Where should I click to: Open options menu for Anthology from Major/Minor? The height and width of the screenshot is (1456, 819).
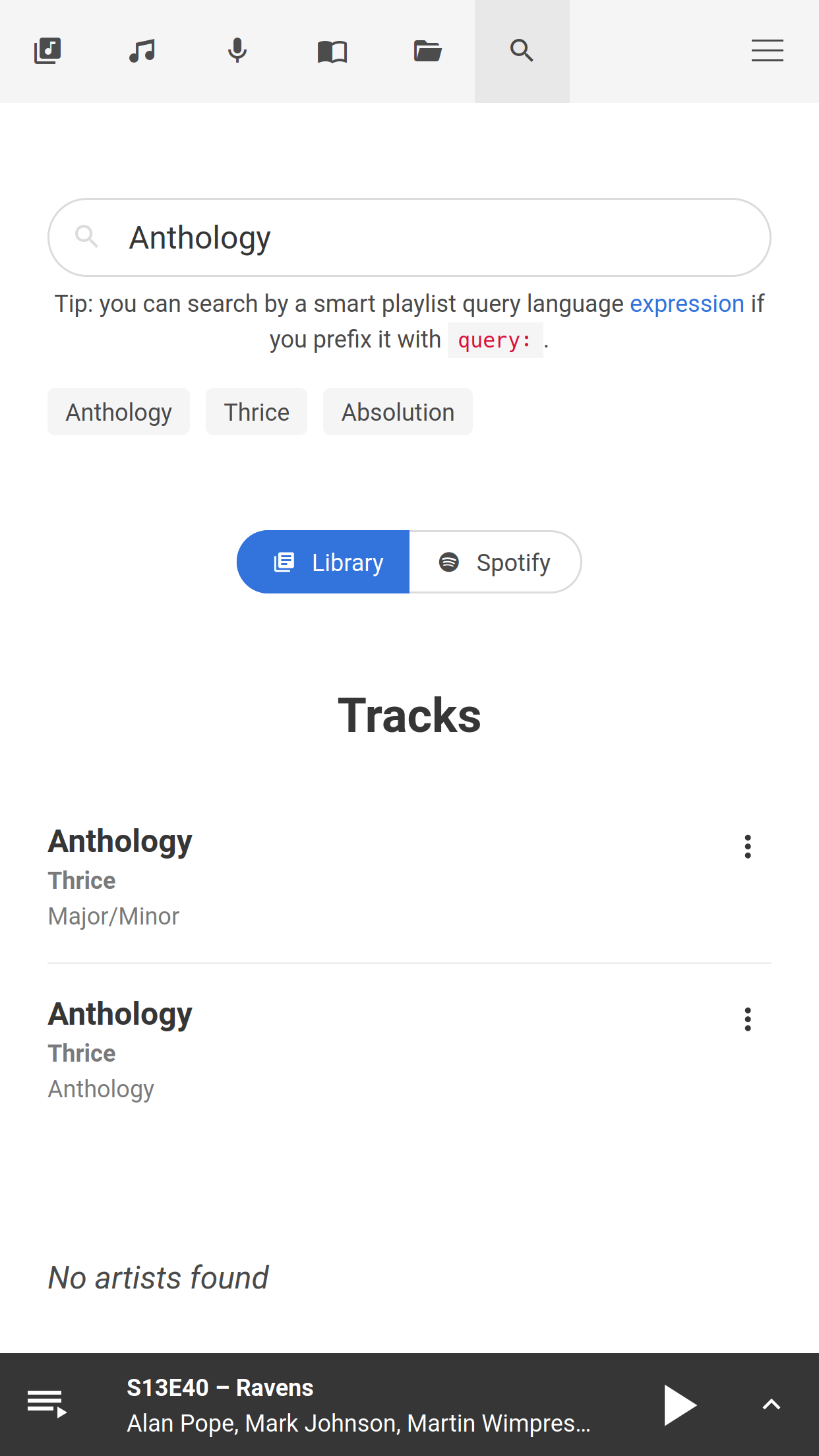point(747,846)
